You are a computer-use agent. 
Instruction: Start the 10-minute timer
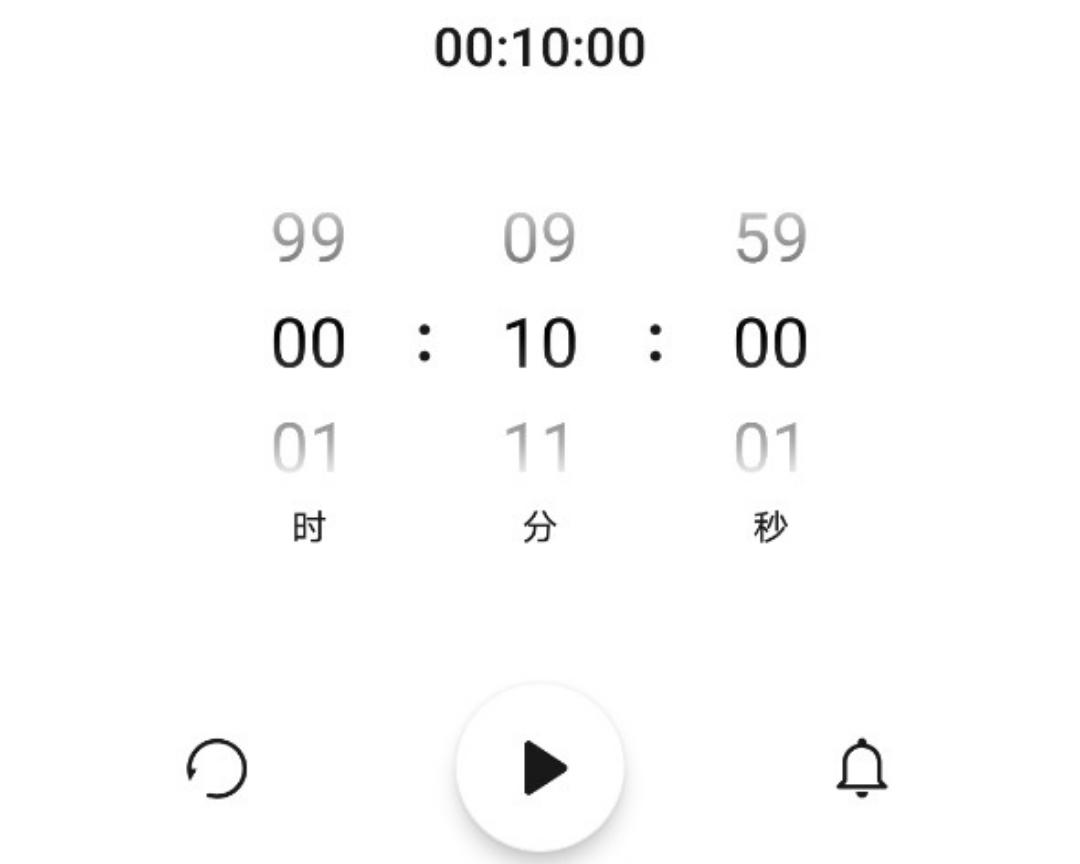click(541, 768)
